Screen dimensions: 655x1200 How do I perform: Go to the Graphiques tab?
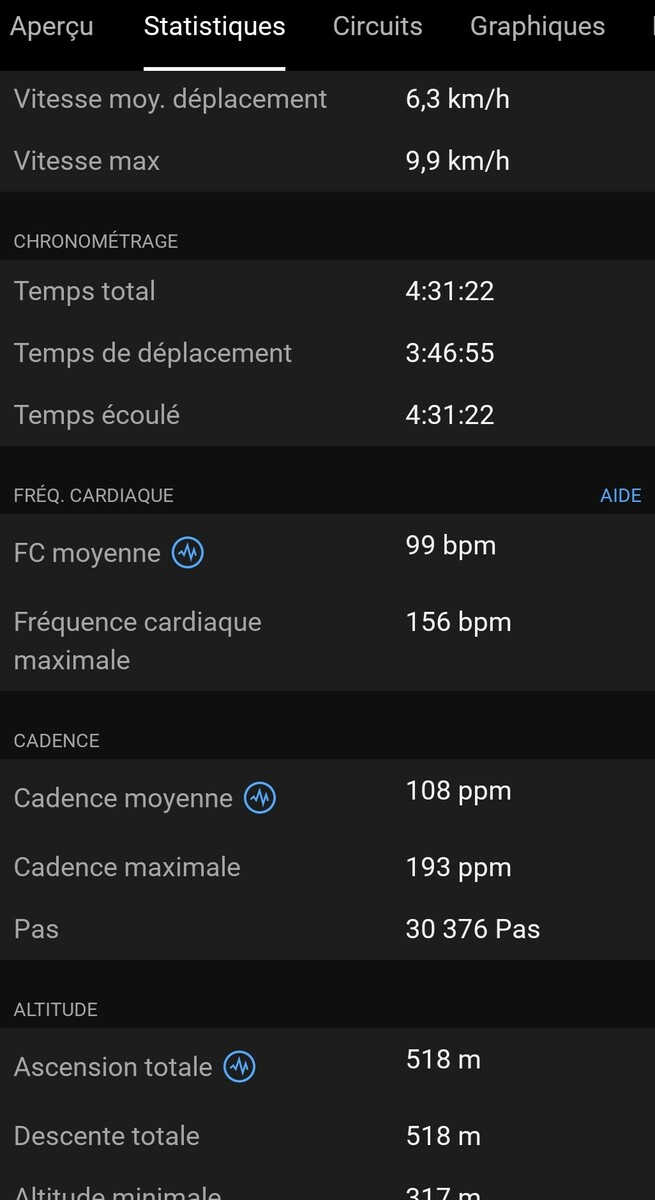537,27
